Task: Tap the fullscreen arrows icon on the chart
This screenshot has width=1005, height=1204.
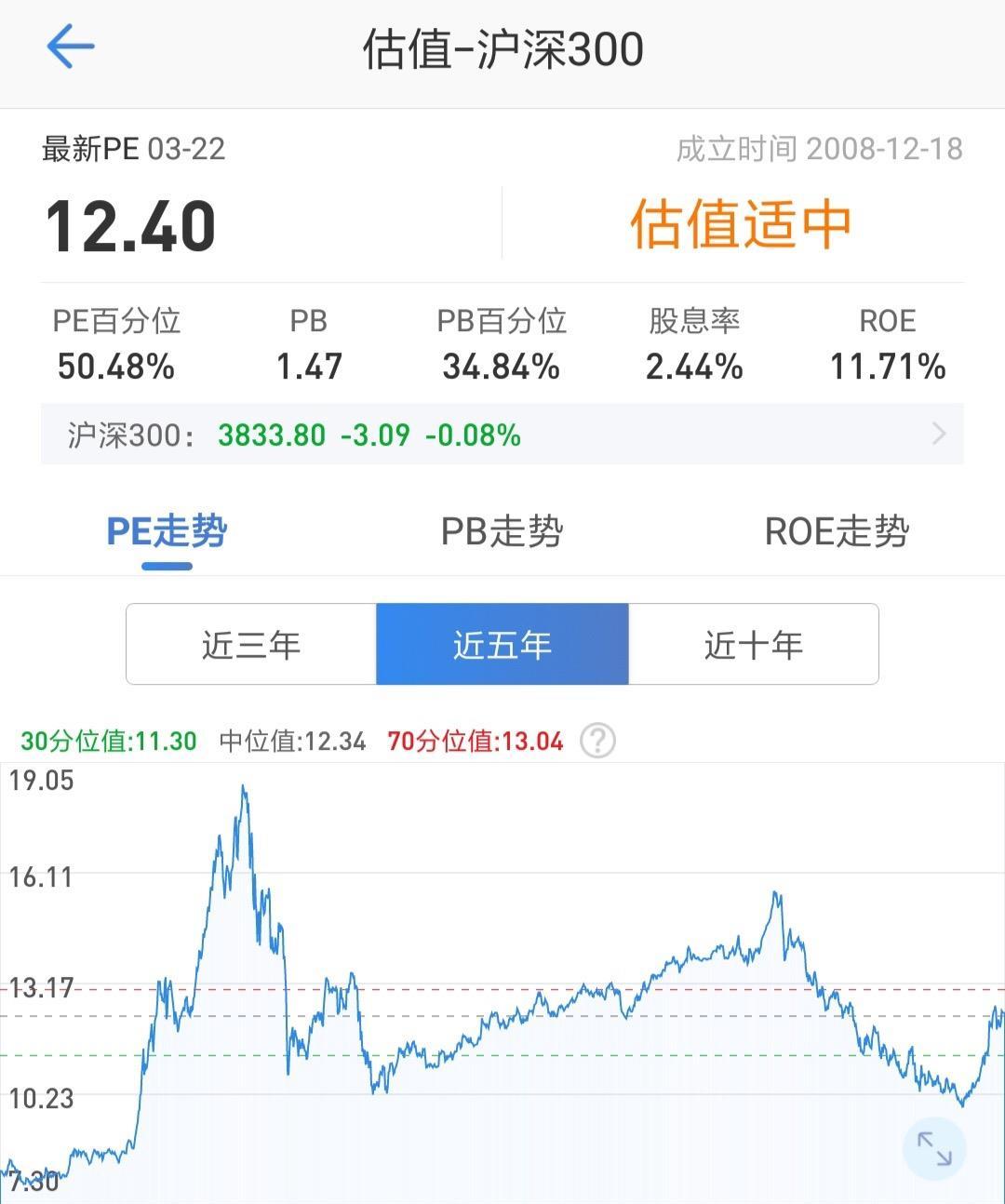Action: (934, 1148)
